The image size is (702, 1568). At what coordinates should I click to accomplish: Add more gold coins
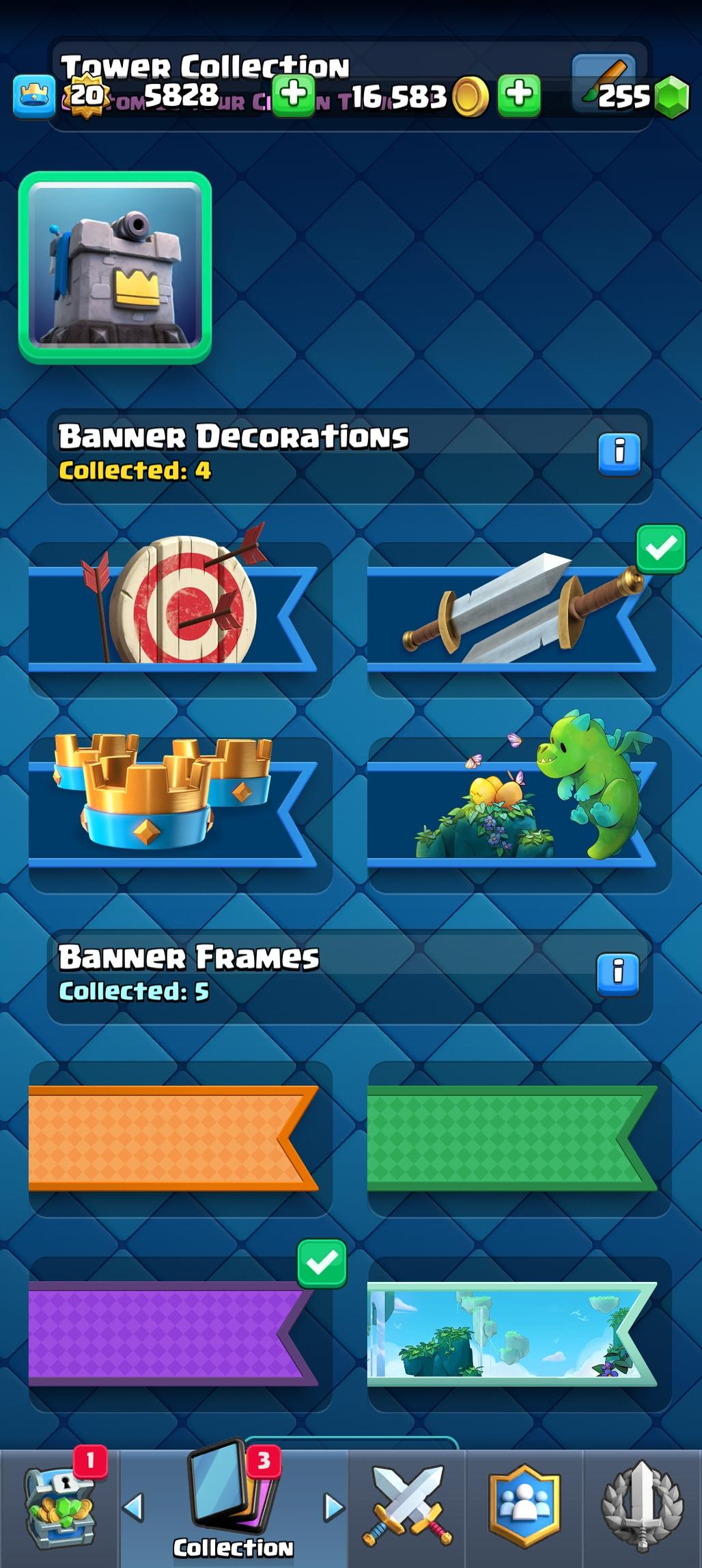coord(519,95)
